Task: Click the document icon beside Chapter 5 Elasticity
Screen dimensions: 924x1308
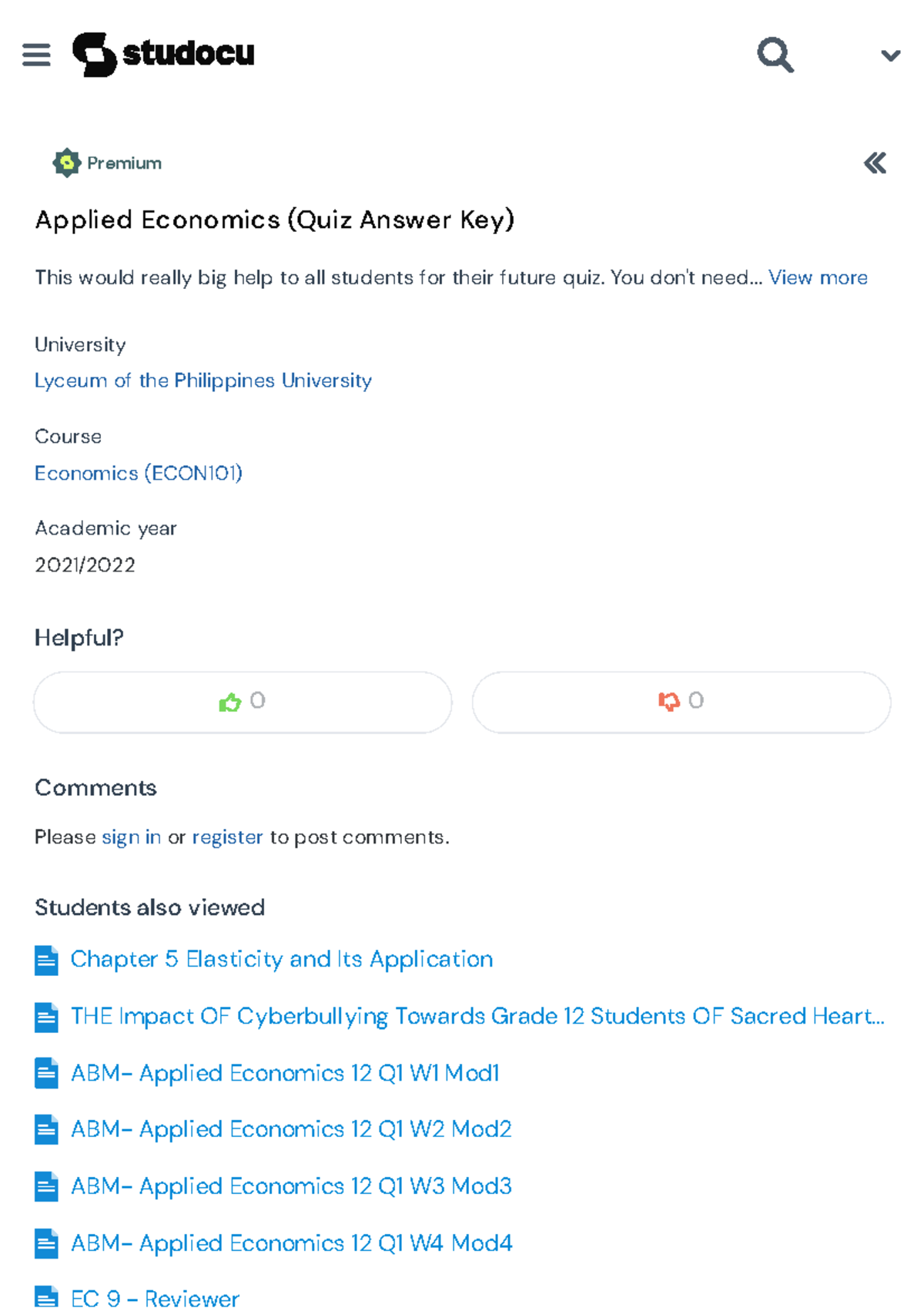Action: tap(45, 961)
